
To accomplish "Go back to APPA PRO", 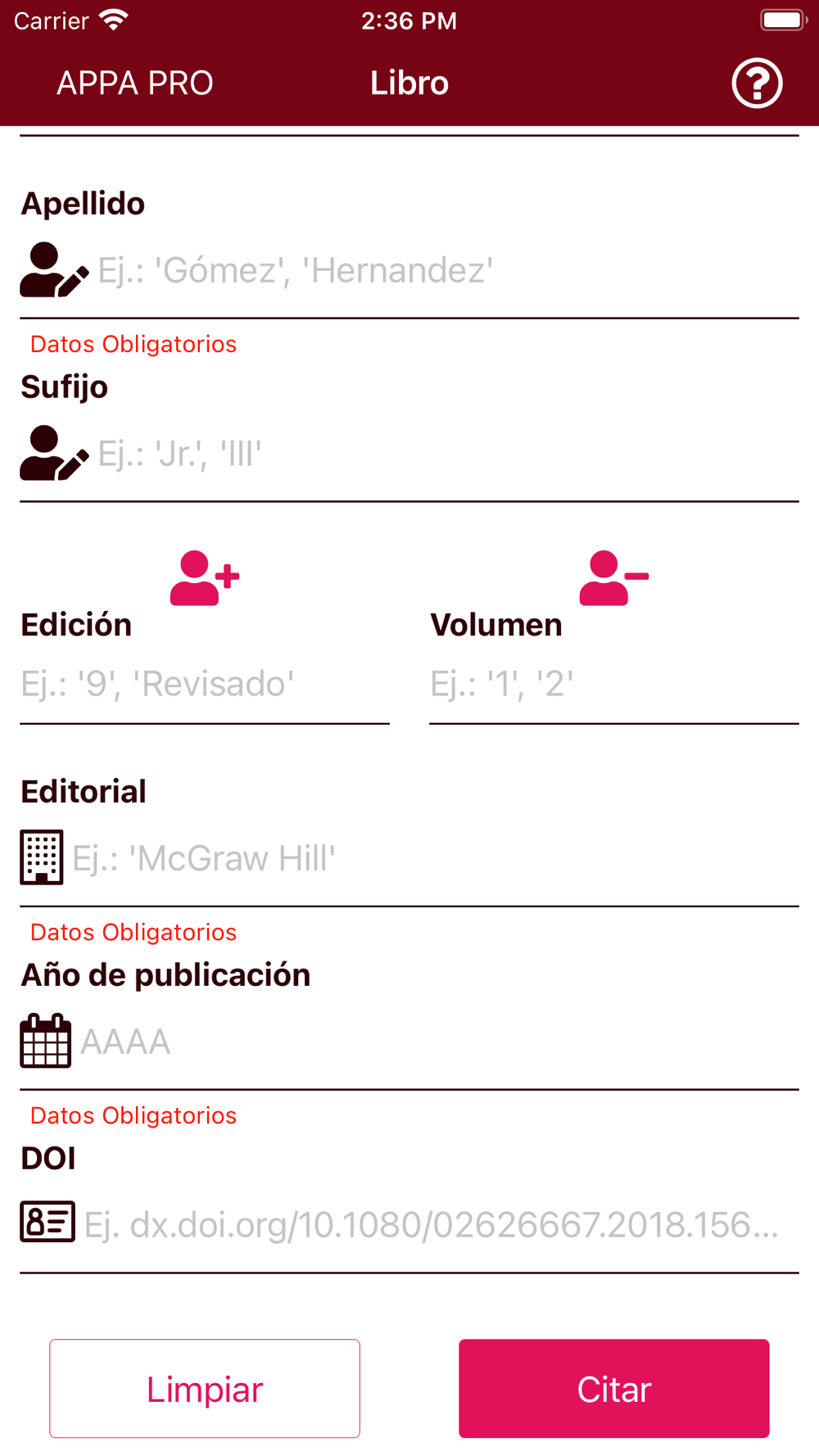I will coord(135,84).
